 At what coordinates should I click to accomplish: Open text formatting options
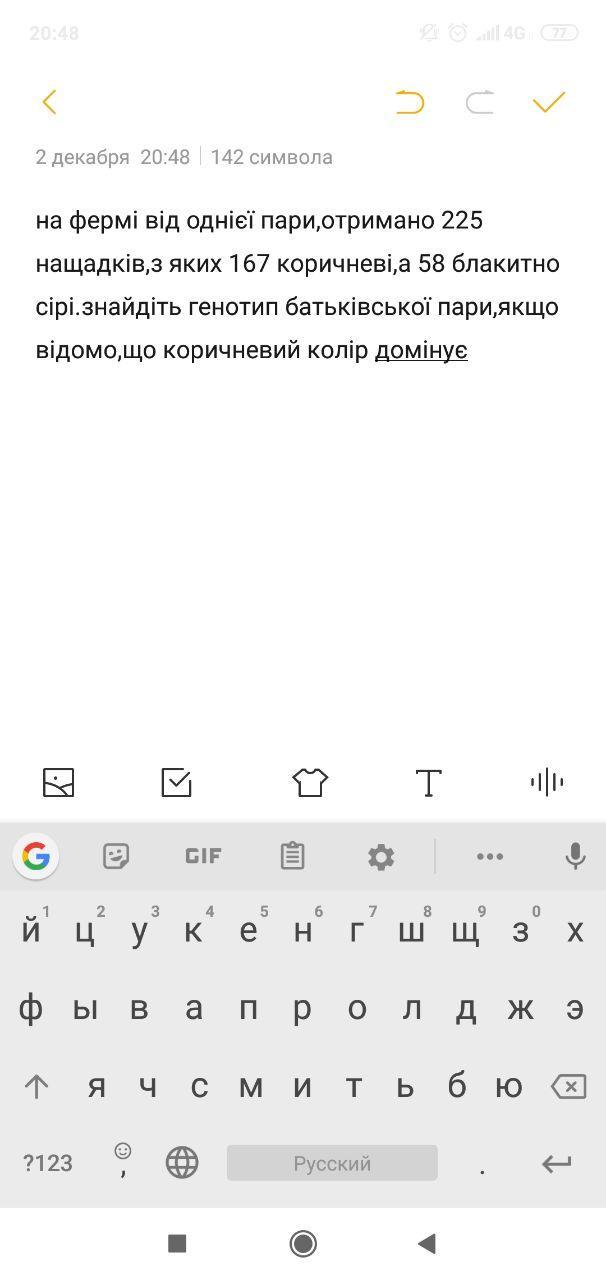point(428,782)
